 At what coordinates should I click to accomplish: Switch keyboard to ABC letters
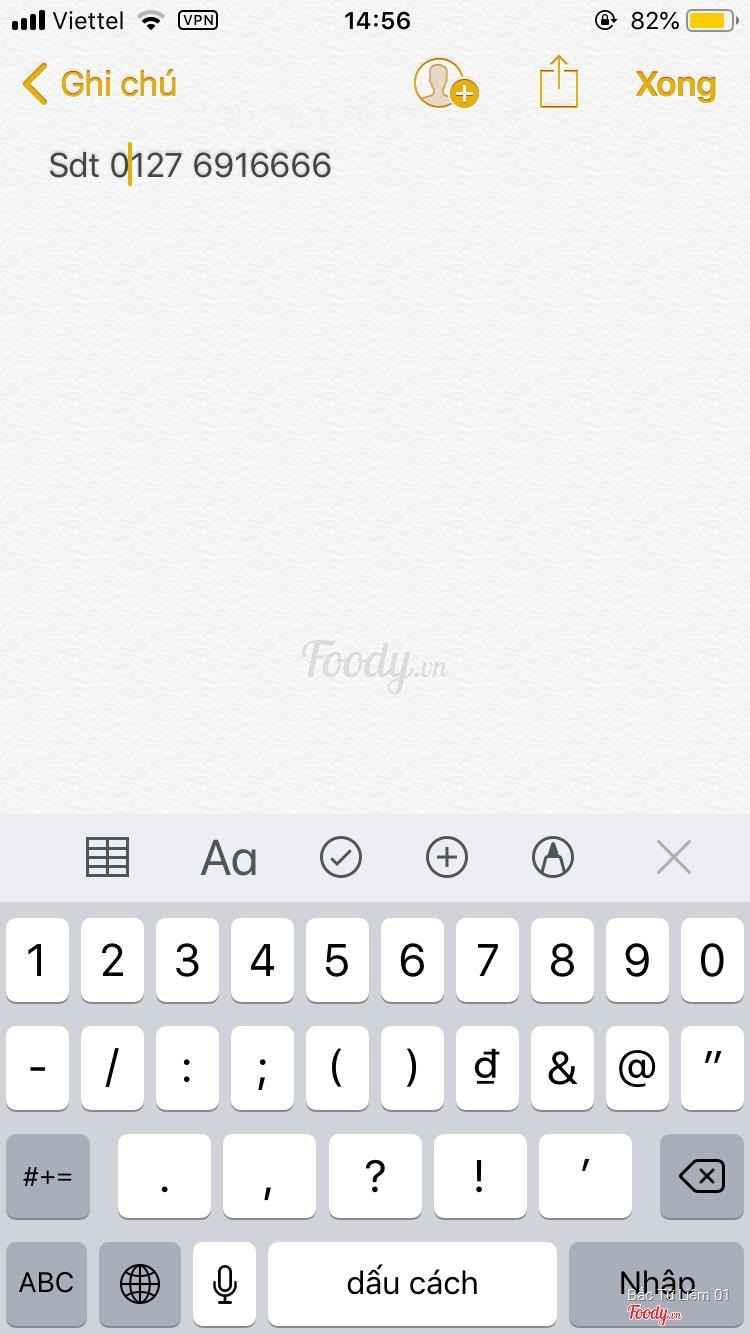tap(46, 1283)
